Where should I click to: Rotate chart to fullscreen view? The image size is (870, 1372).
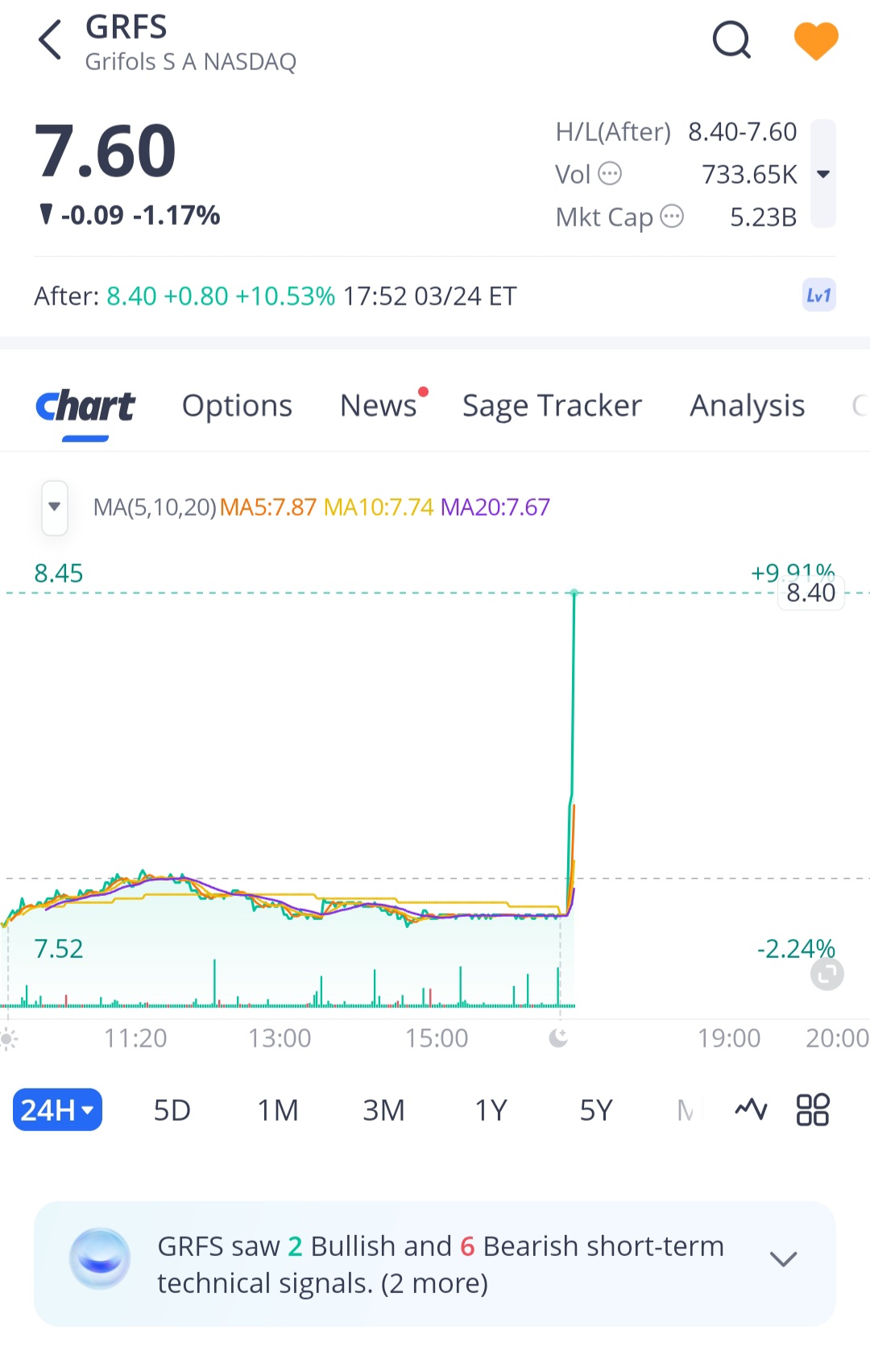(x=827, y=974)
